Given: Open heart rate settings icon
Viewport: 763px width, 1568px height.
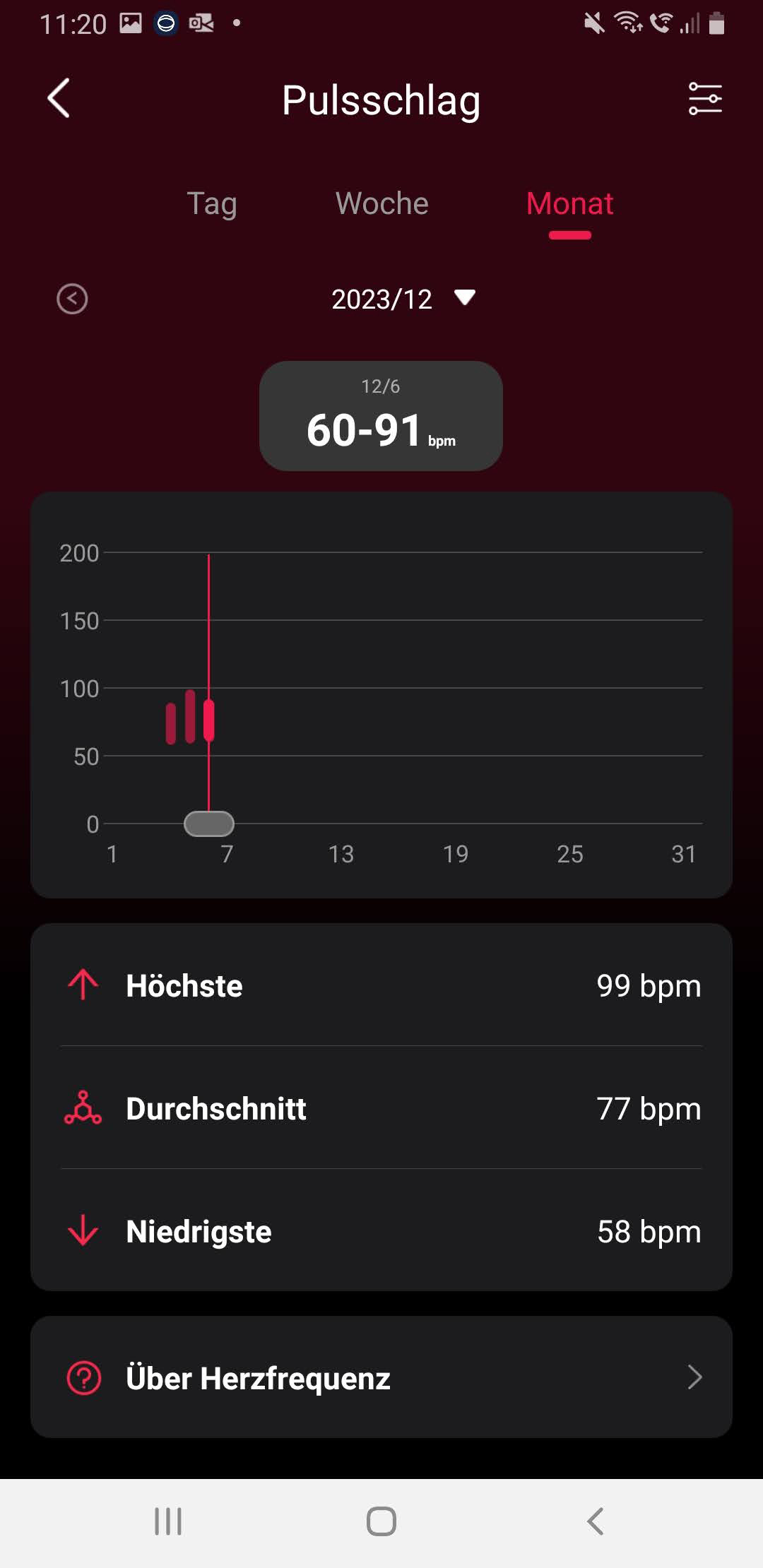Looking at the screenshot, I should (704, 98).
